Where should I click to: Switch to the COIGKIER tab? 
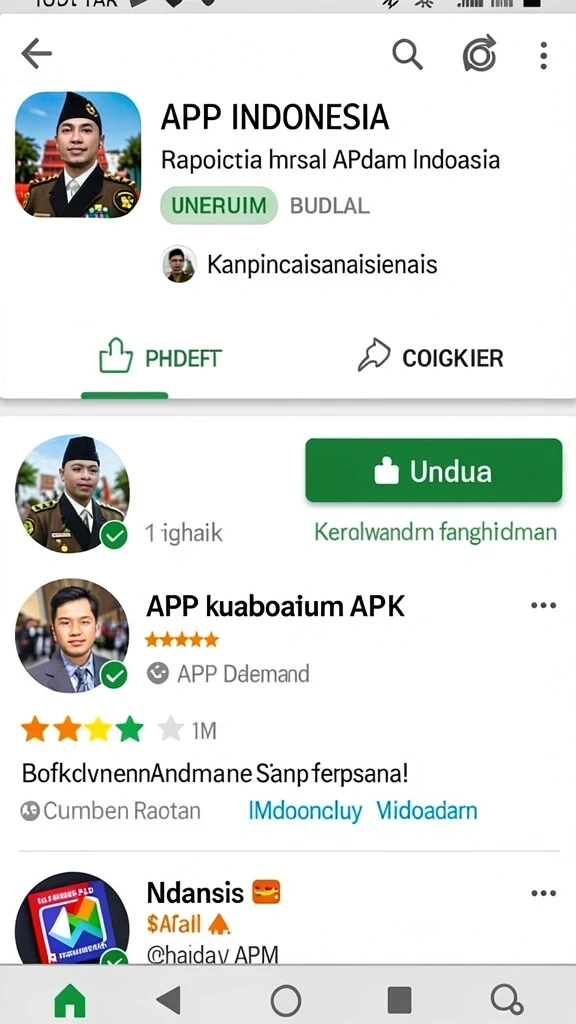pyautogui.click(x=431, y=358)
